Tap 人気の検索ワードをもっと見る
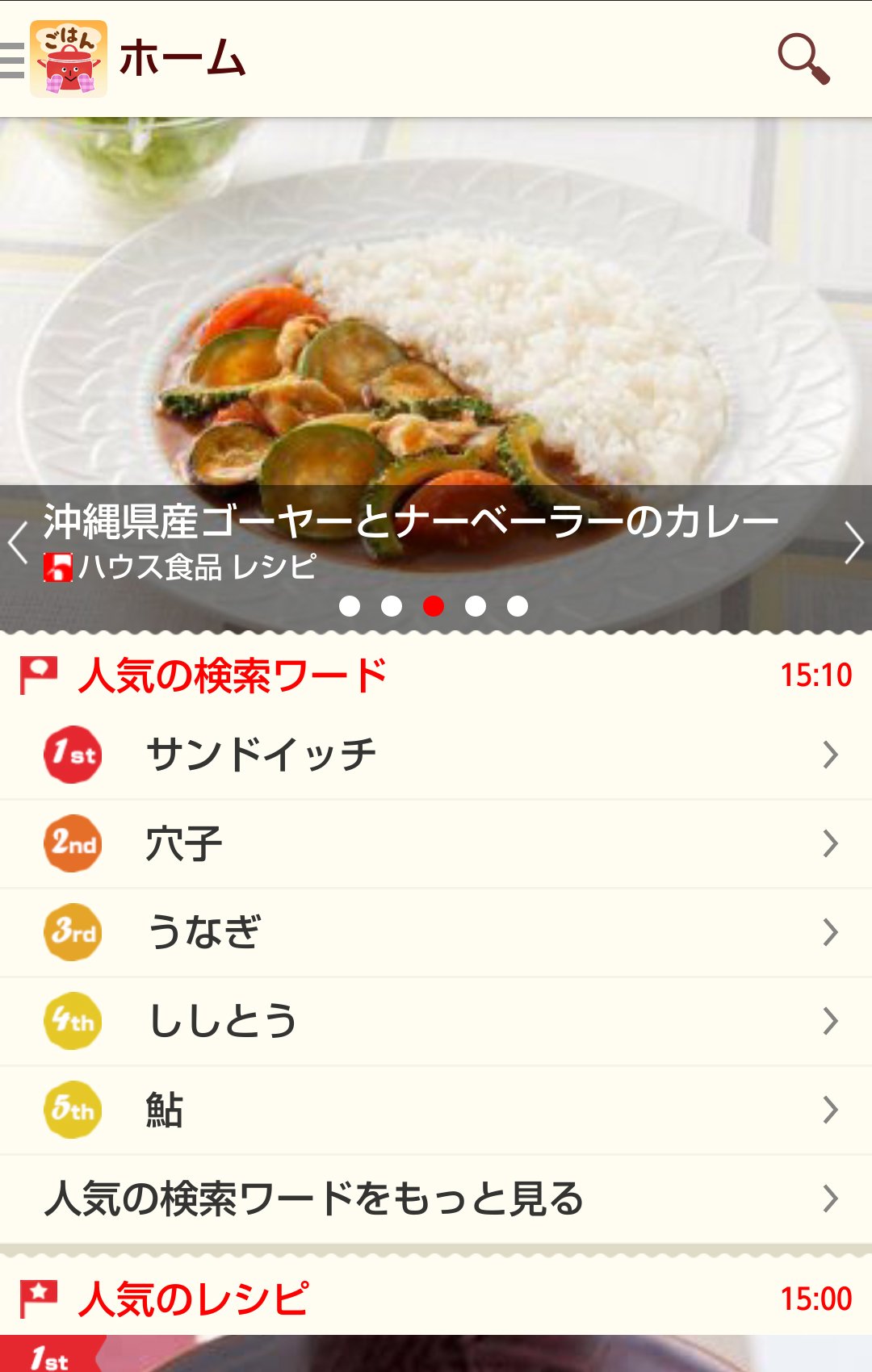This screenshot has width=872, height=1372. click(x=436, y=1199)
